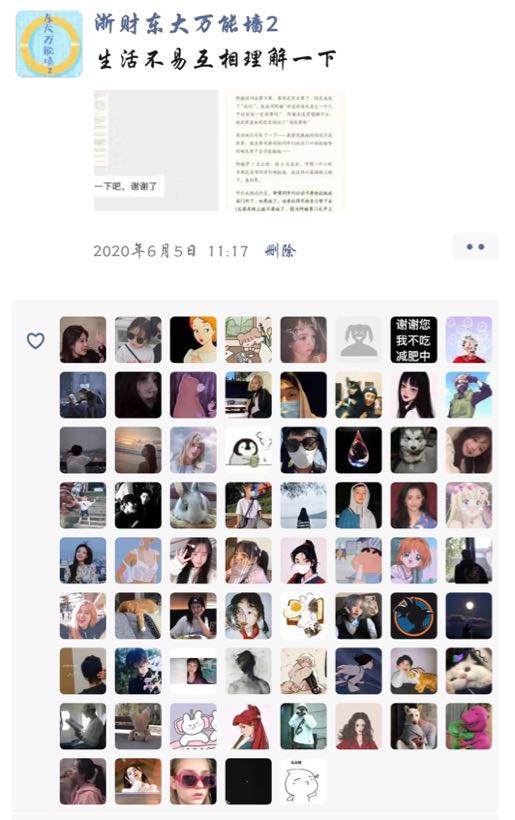
Task: Open liker avatar reading 谢谢您我不吃减肥中
Action: point(414,340)
